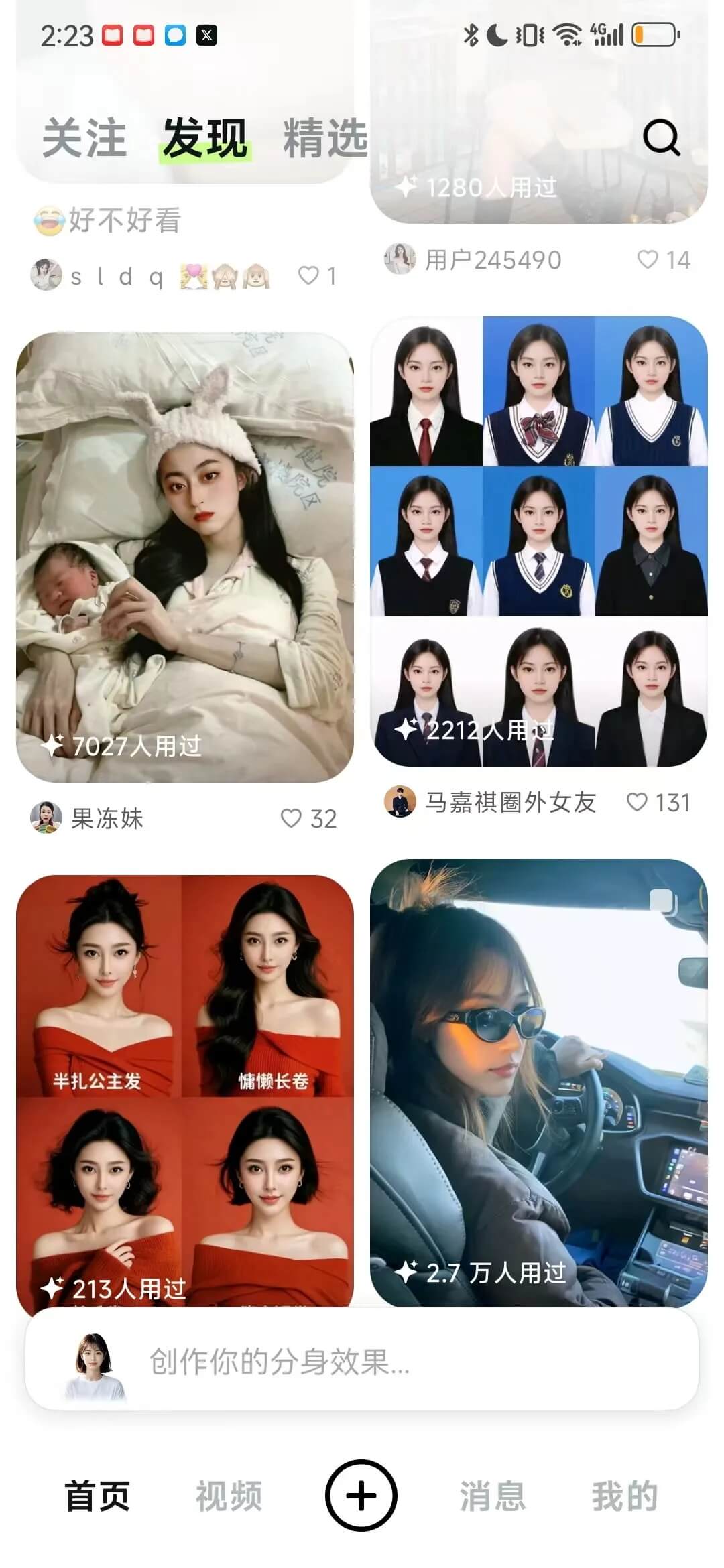Open 用户245490's profile
This screenshot has height=1568, width=724.
[400, 260]
